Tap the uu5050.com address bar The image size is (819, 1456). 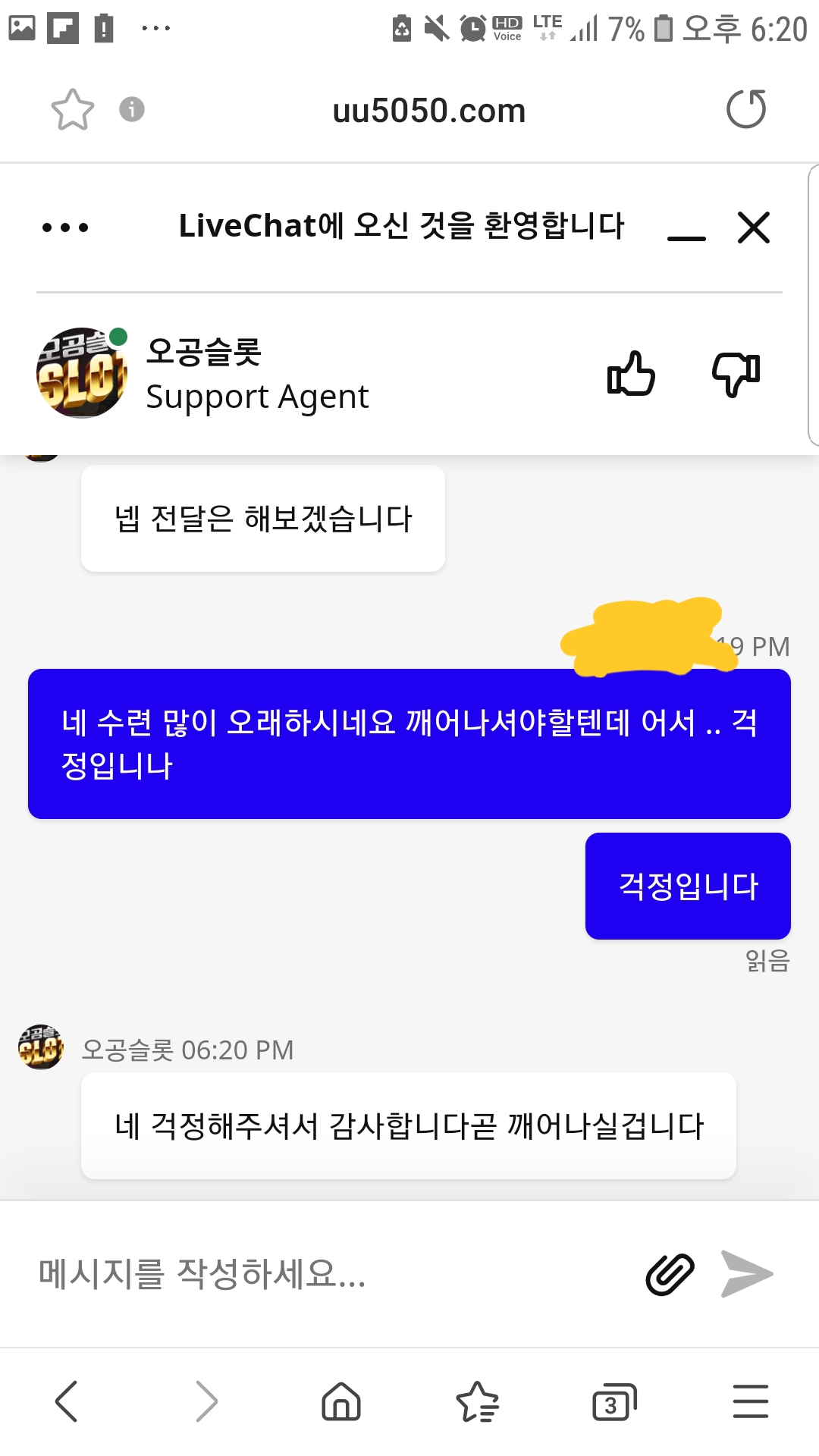(x=429, y=111)
